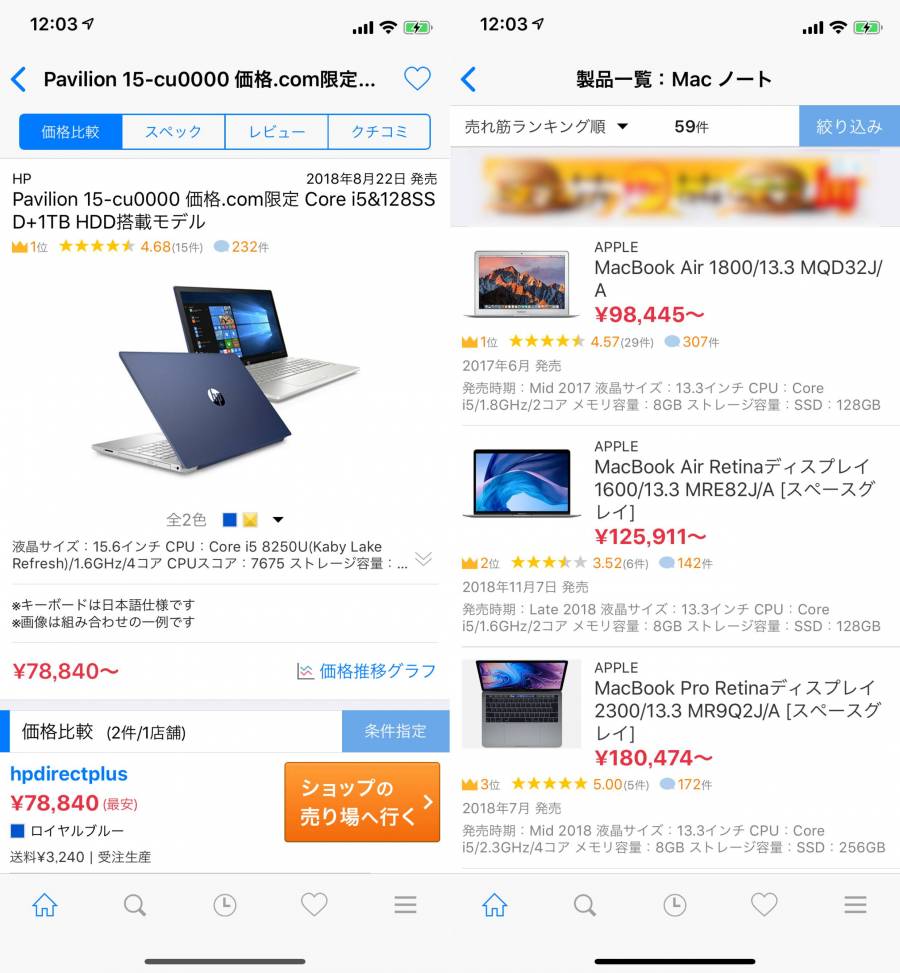The width and height of the screenshot is (900, 973).
Task: Add the Pavilion 15-cu0000 to favorites with the heart
Action: pyautogui.click(x=417, y=79)
